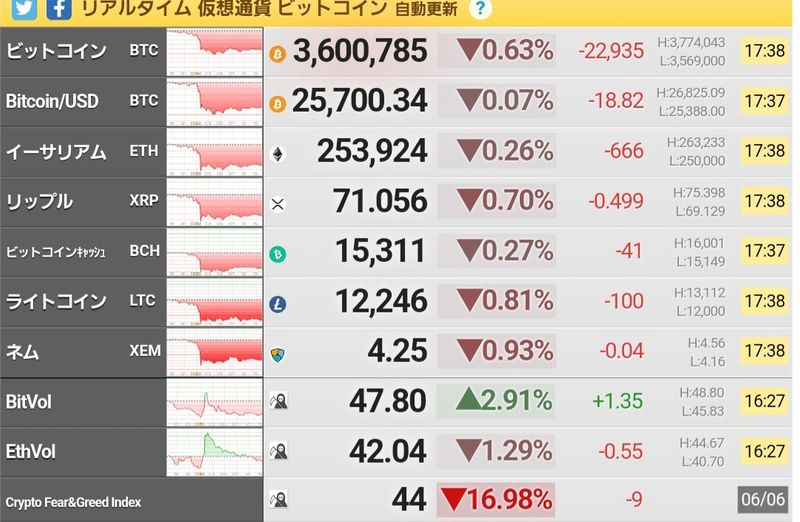Open the help question mark icon
Viewport: 800px width, 522px height.
coord(481,10)
